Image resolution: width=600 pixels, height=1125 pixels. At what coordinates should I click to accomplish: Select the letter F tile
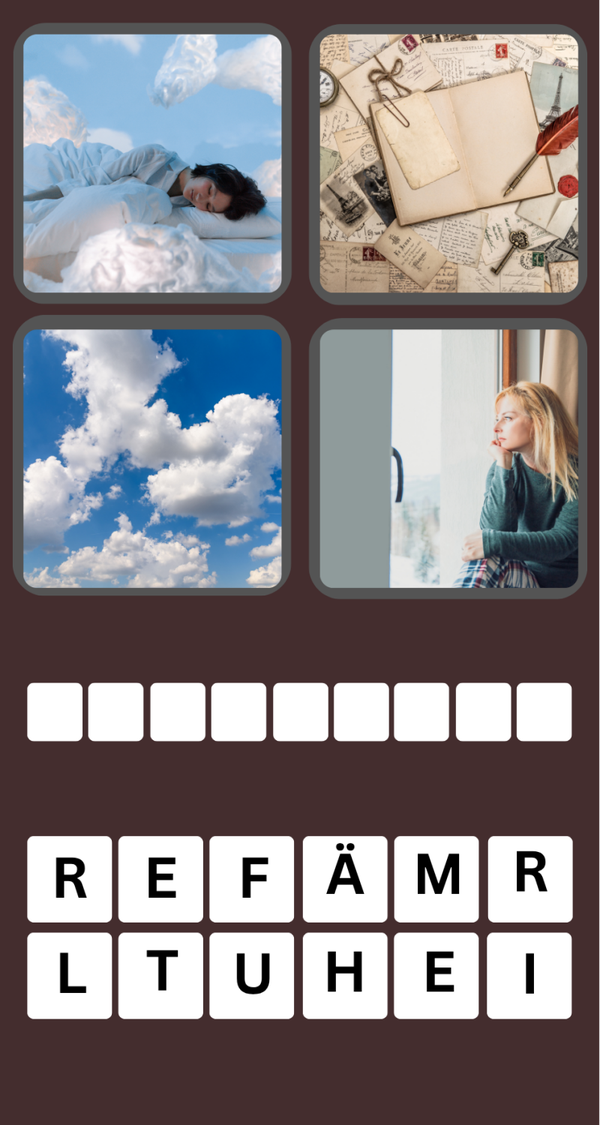click(x=252, y=879)
